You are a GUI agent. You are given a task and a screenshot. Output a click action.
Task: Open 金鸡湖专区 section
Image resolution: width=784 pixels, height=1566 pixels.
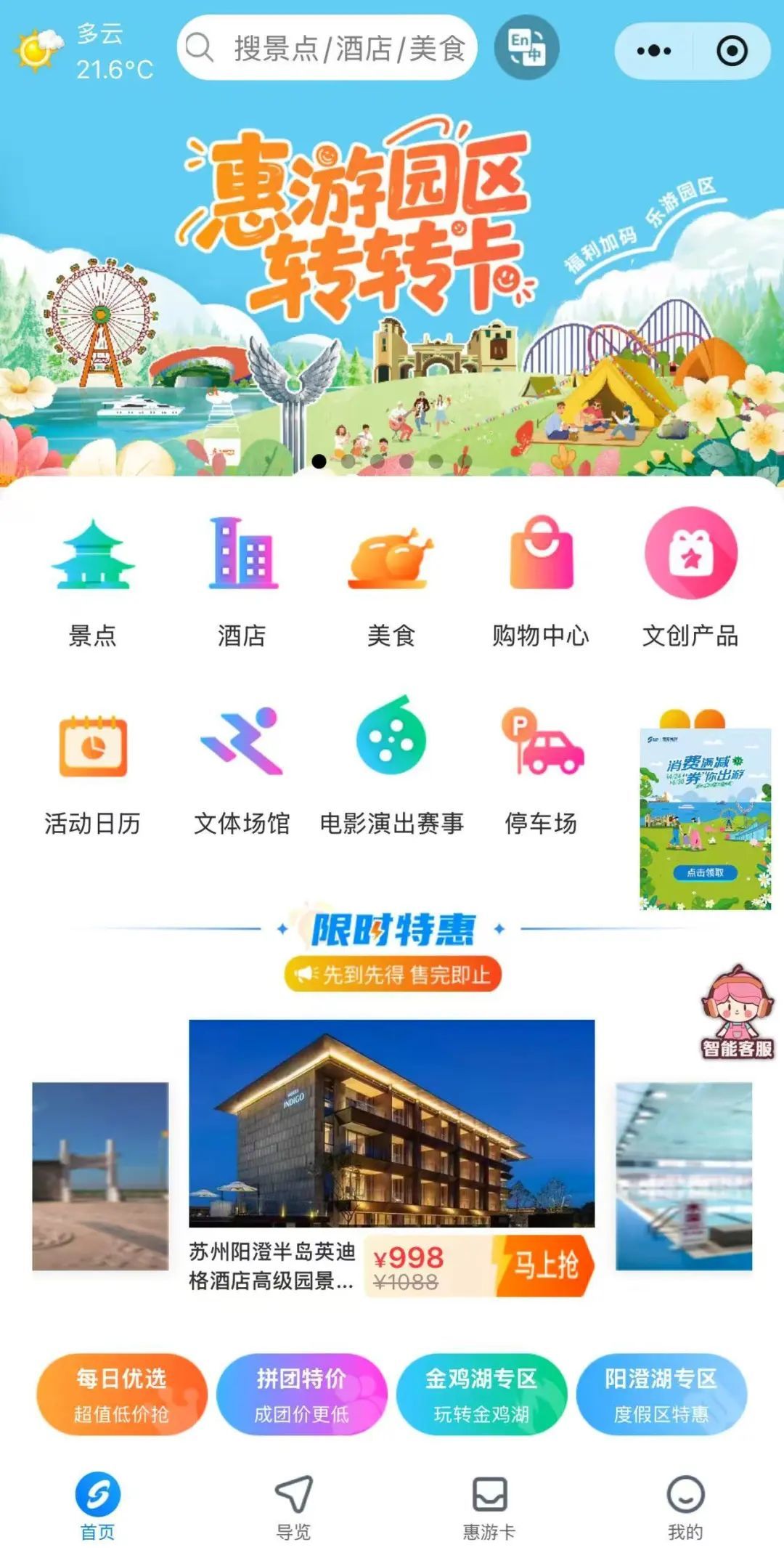pos(481,1394)
